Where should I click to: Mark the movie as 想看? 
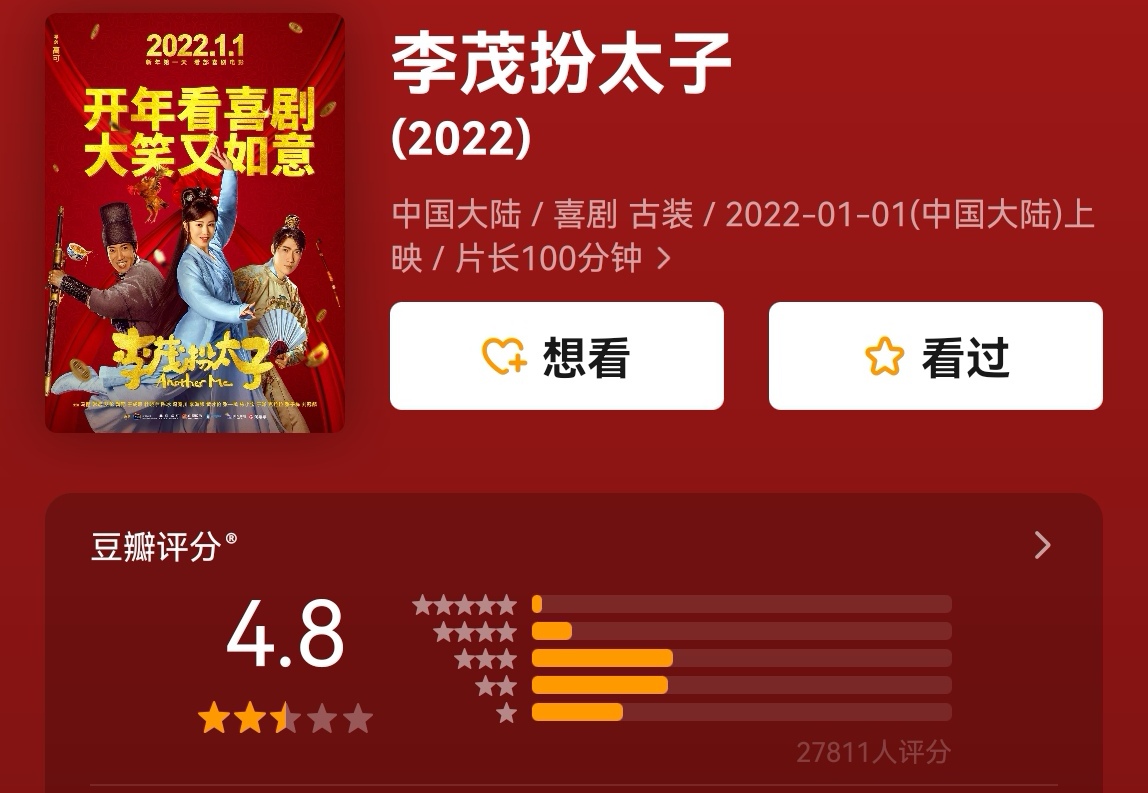pos(556,356)
